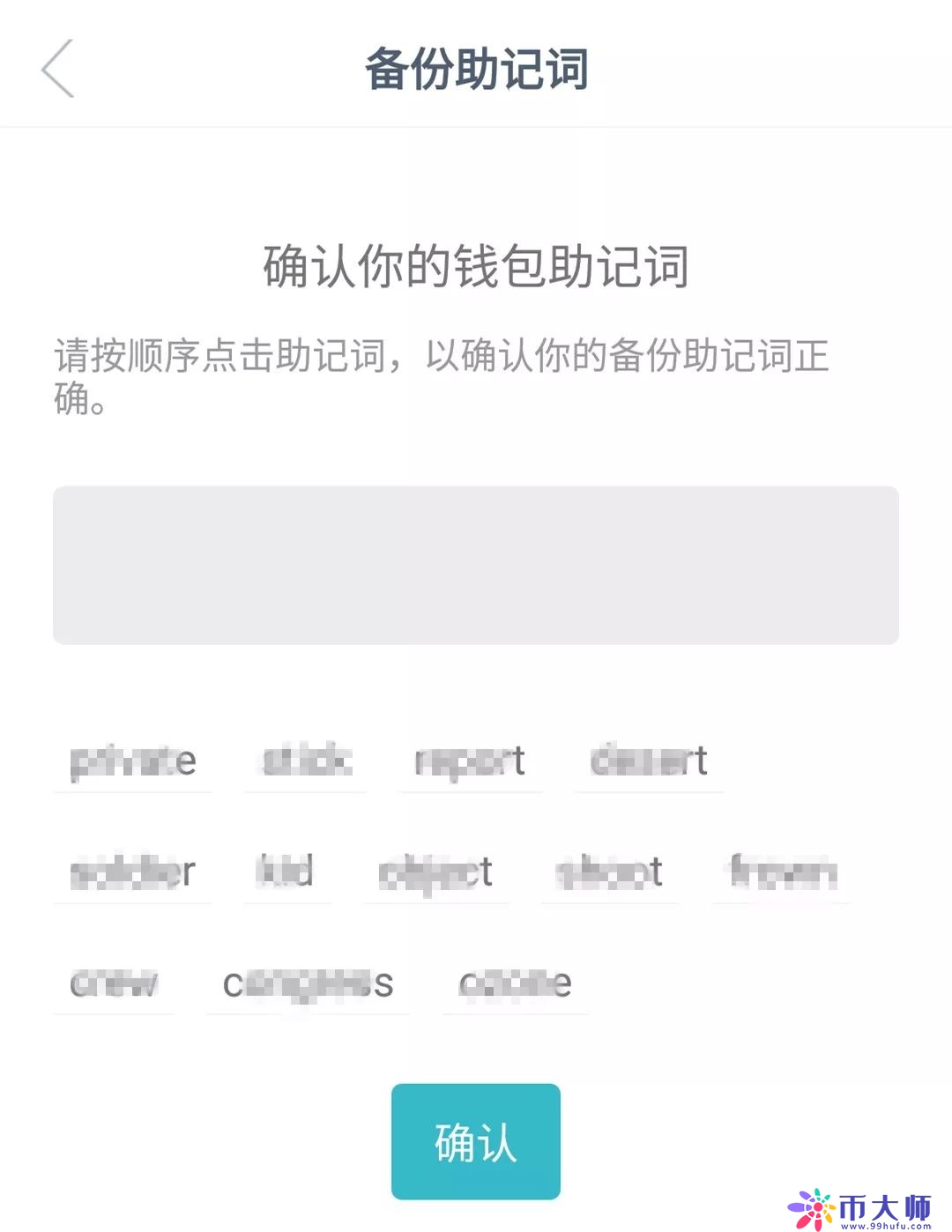The height and width of the screenshot is (1232, 952).
Task: Tap the word 'report'
Action: (x=470, y=762)
